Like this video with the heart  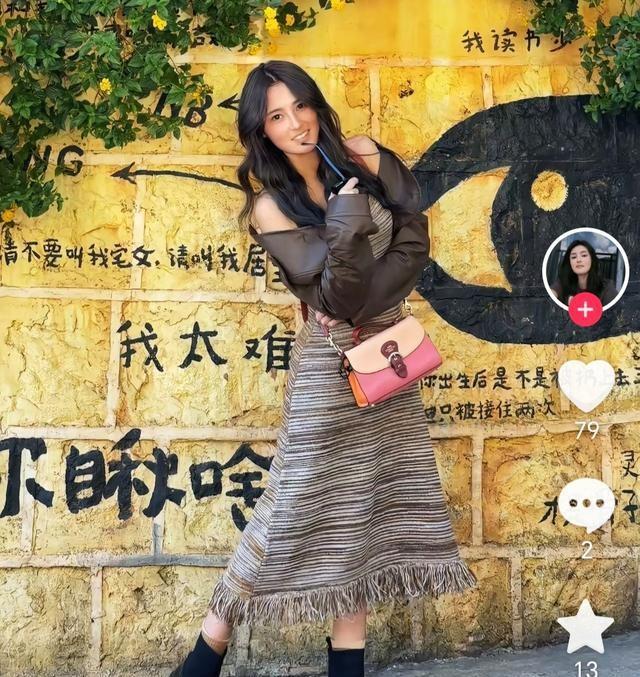tap(586, 385)
